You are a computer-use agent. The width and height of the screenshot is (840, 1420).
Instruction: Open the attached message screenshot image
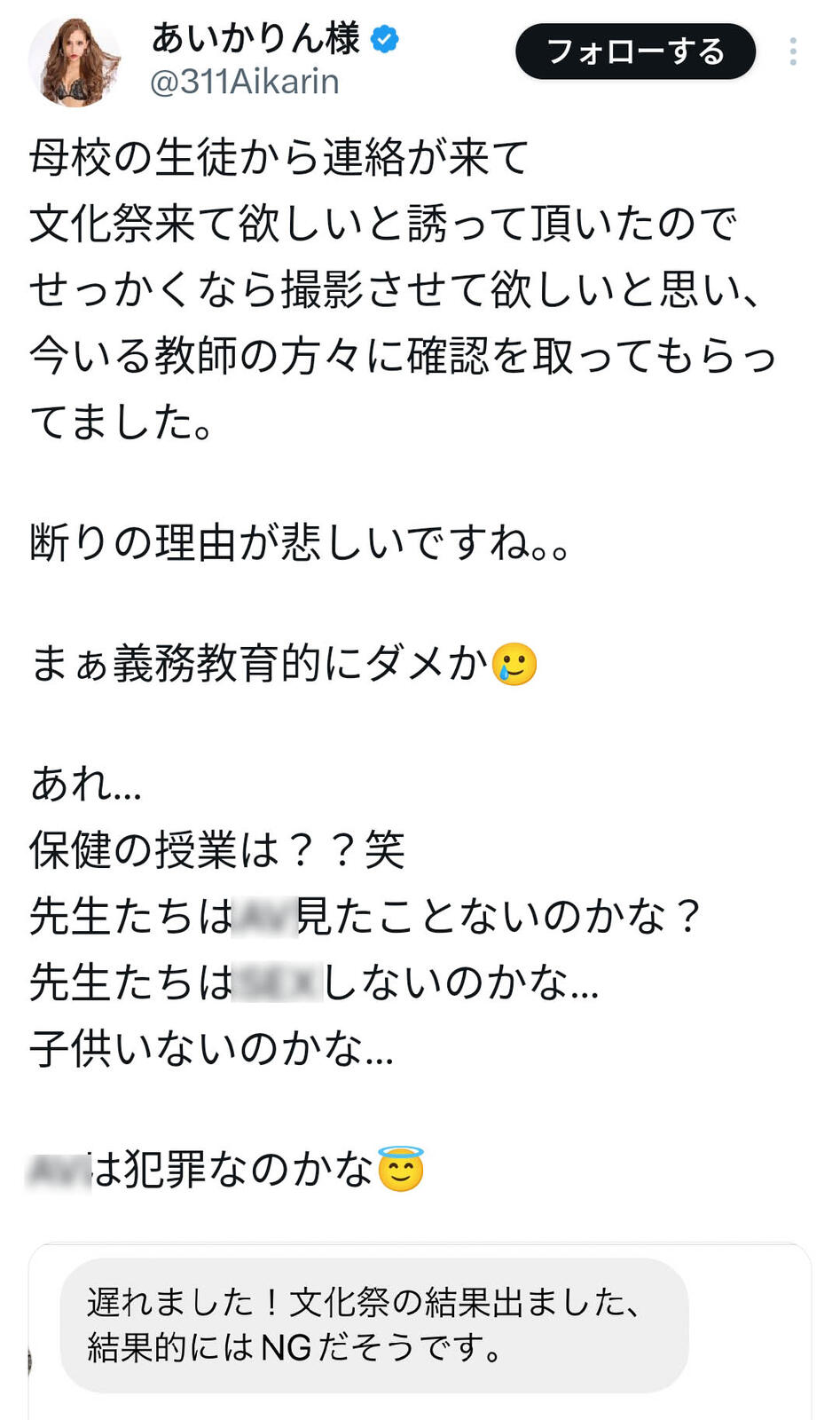pyautogui.click(x=420, y=1331)
